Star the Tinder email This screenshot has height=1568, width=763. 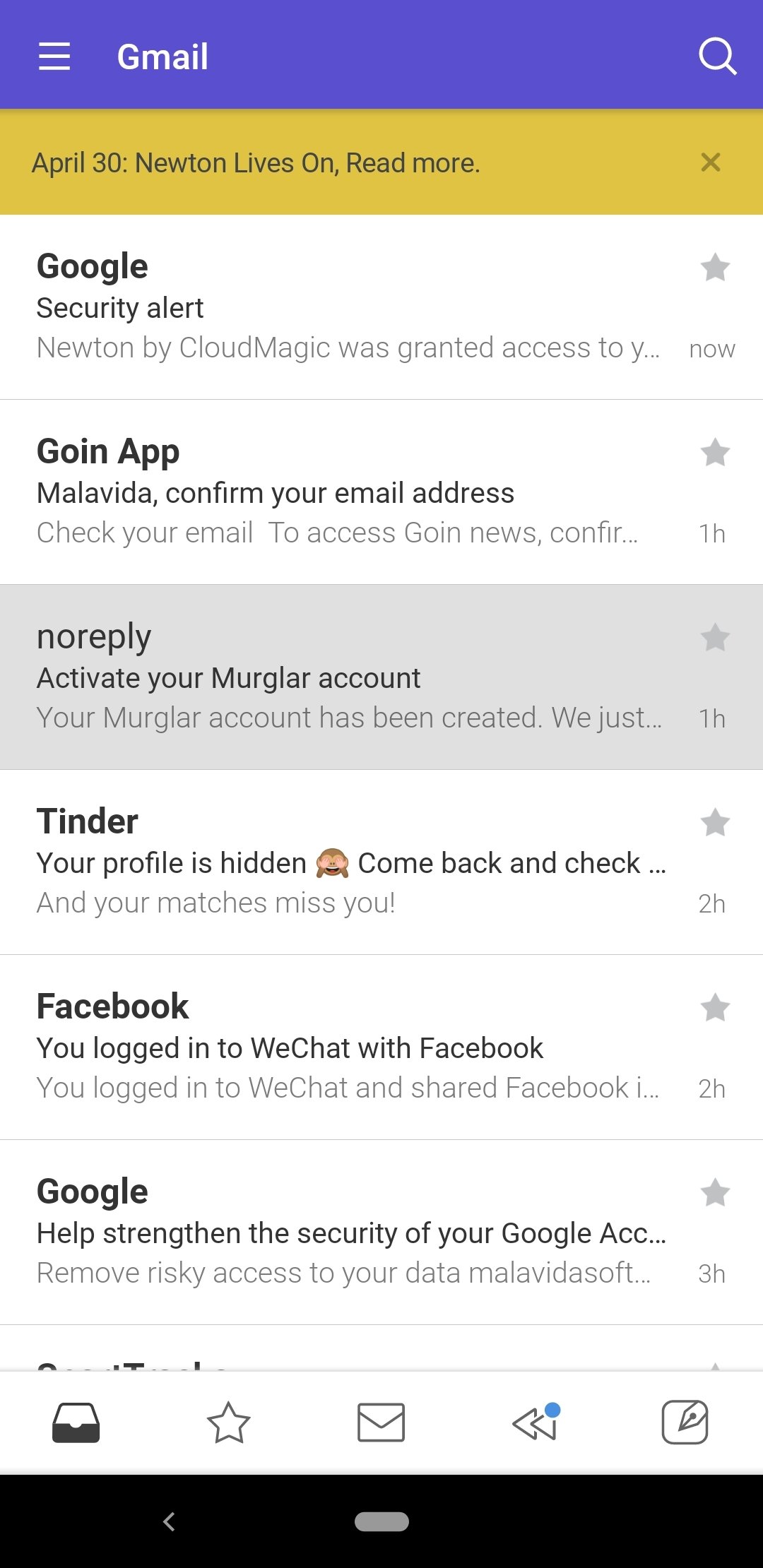tap(715, 823)
